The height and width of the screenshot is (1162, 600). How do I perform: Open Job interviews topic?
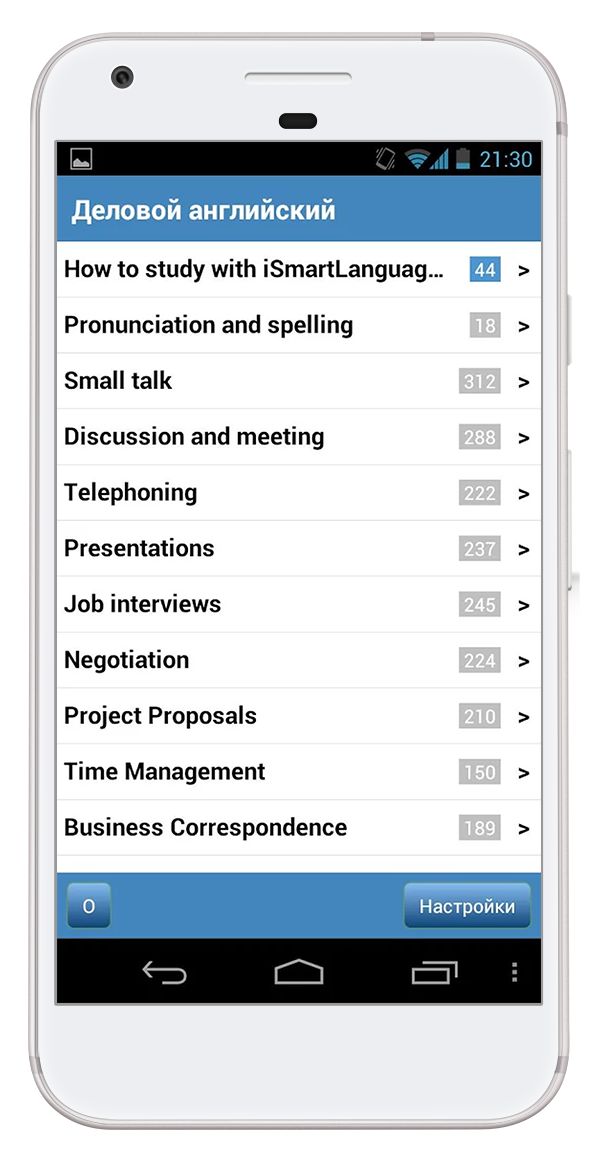[299, 604]
